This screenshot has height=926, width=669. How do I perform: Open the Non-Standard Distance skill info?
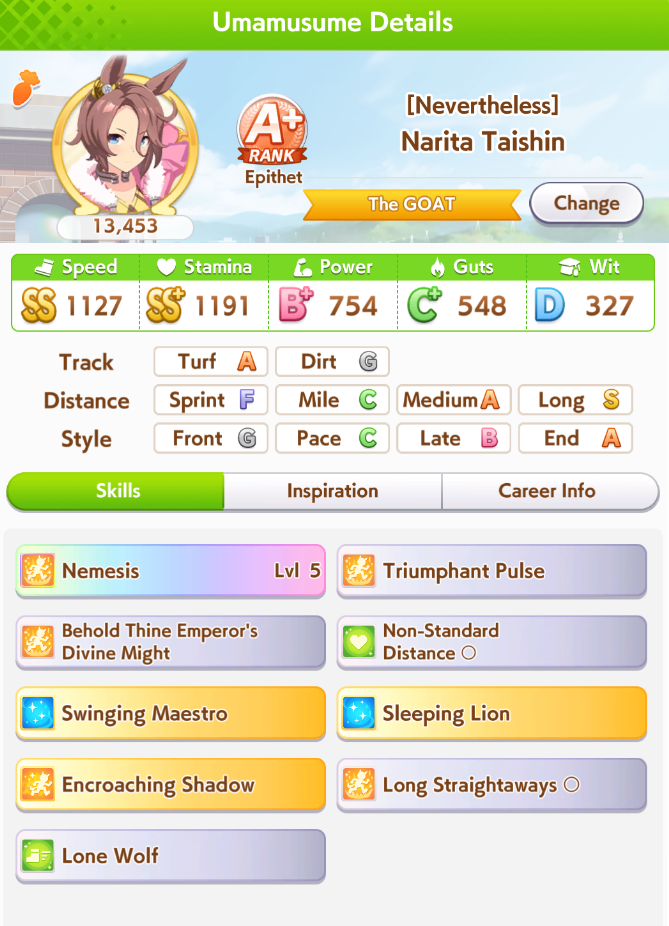(492, 642)
